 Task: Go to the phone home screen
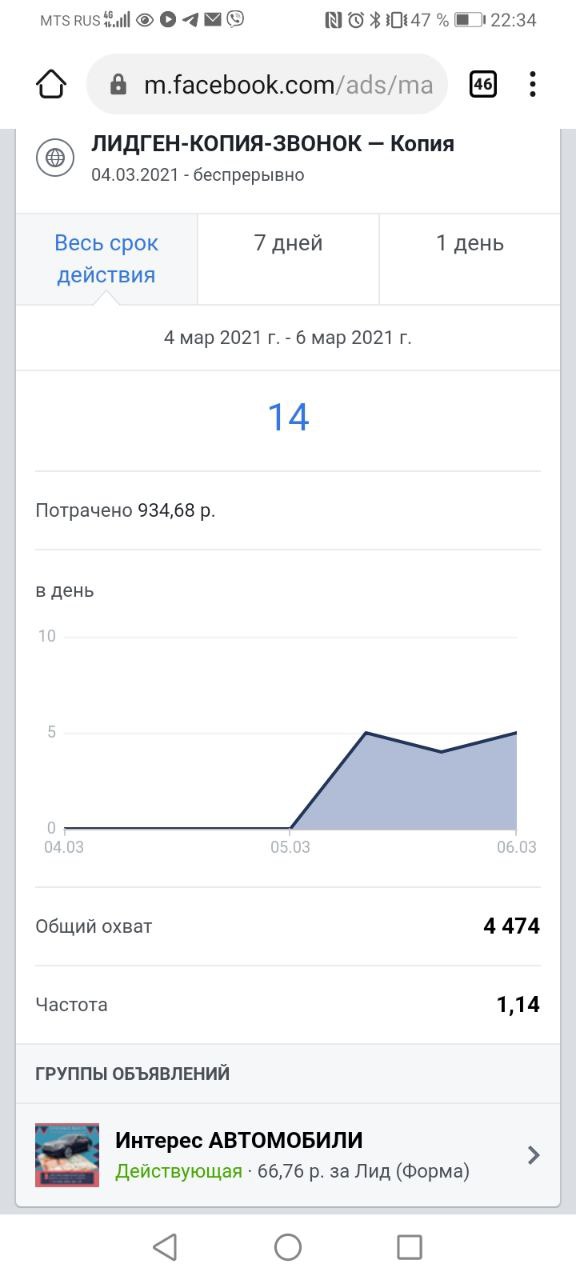288,1246
